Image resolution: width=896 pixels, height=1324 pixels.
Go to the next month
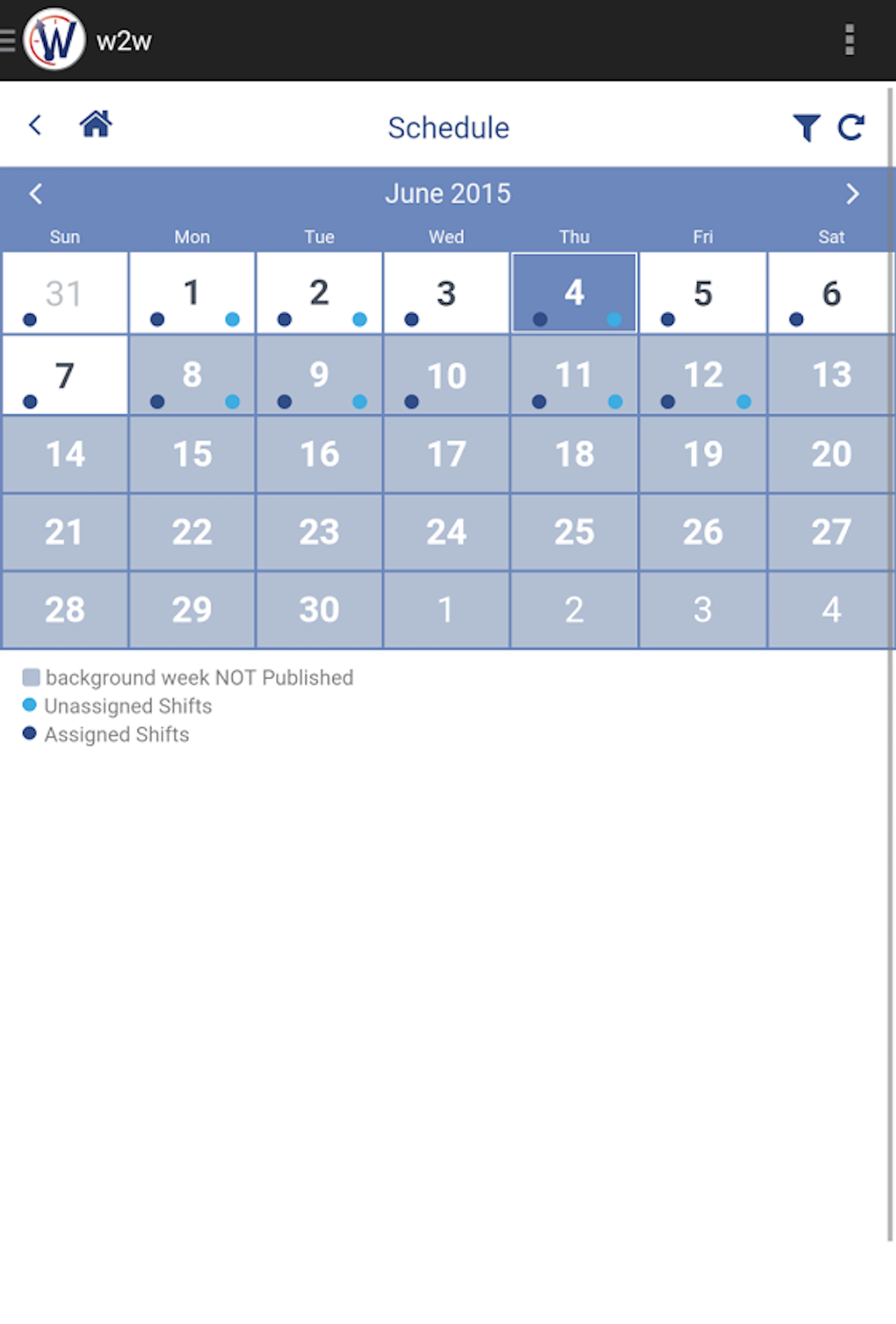point(853,194)
